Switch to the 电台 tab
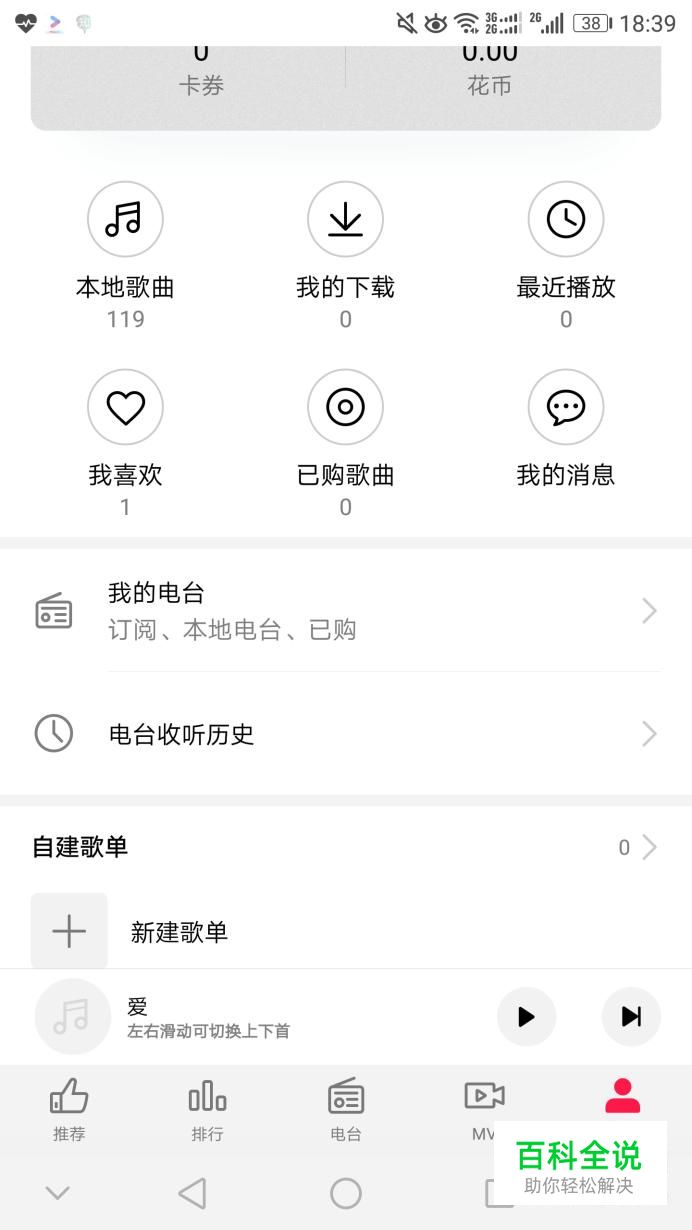 (346, 1110)
